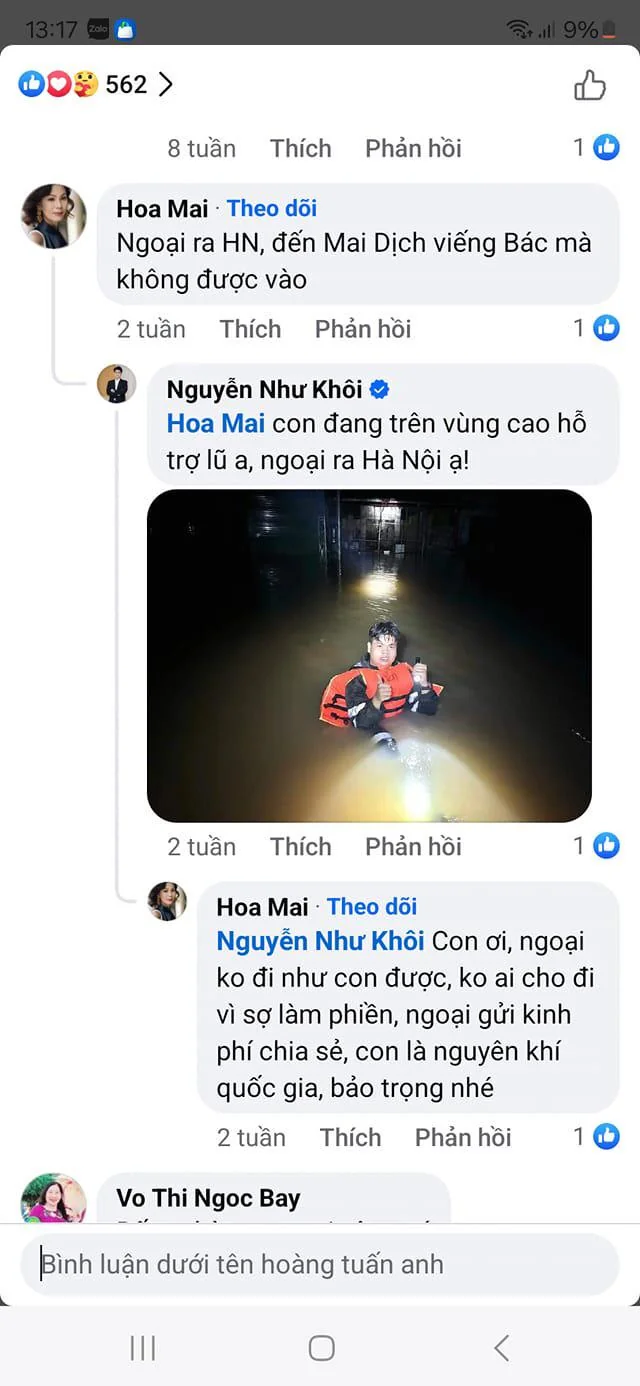Open Hoa Mai's avatar on first comment
Viewport: 640px width, 1386px height.
click(x=54, y=214)
